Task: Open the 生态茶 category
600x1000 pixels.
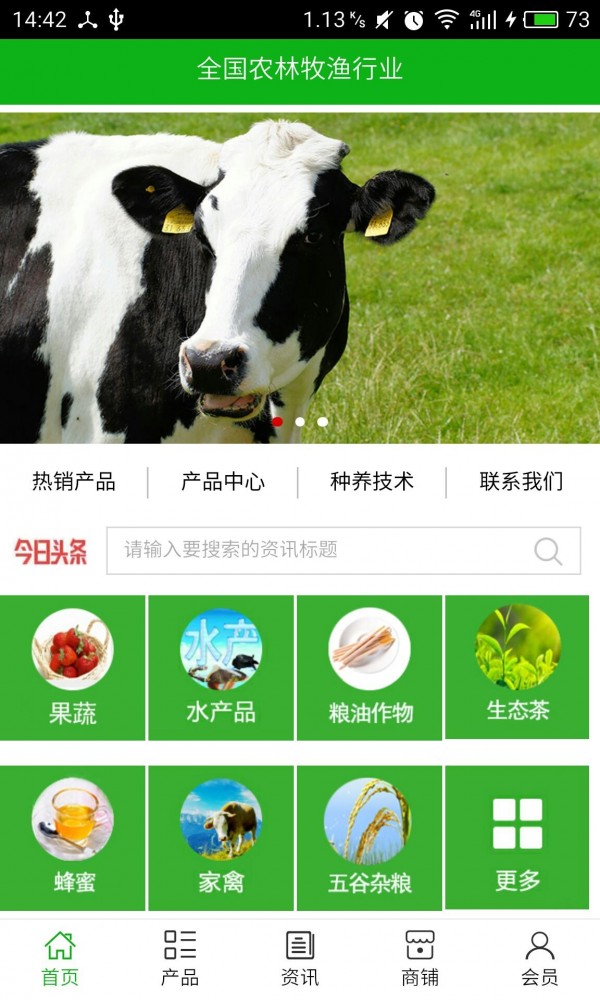Action: tap(517, 667)
